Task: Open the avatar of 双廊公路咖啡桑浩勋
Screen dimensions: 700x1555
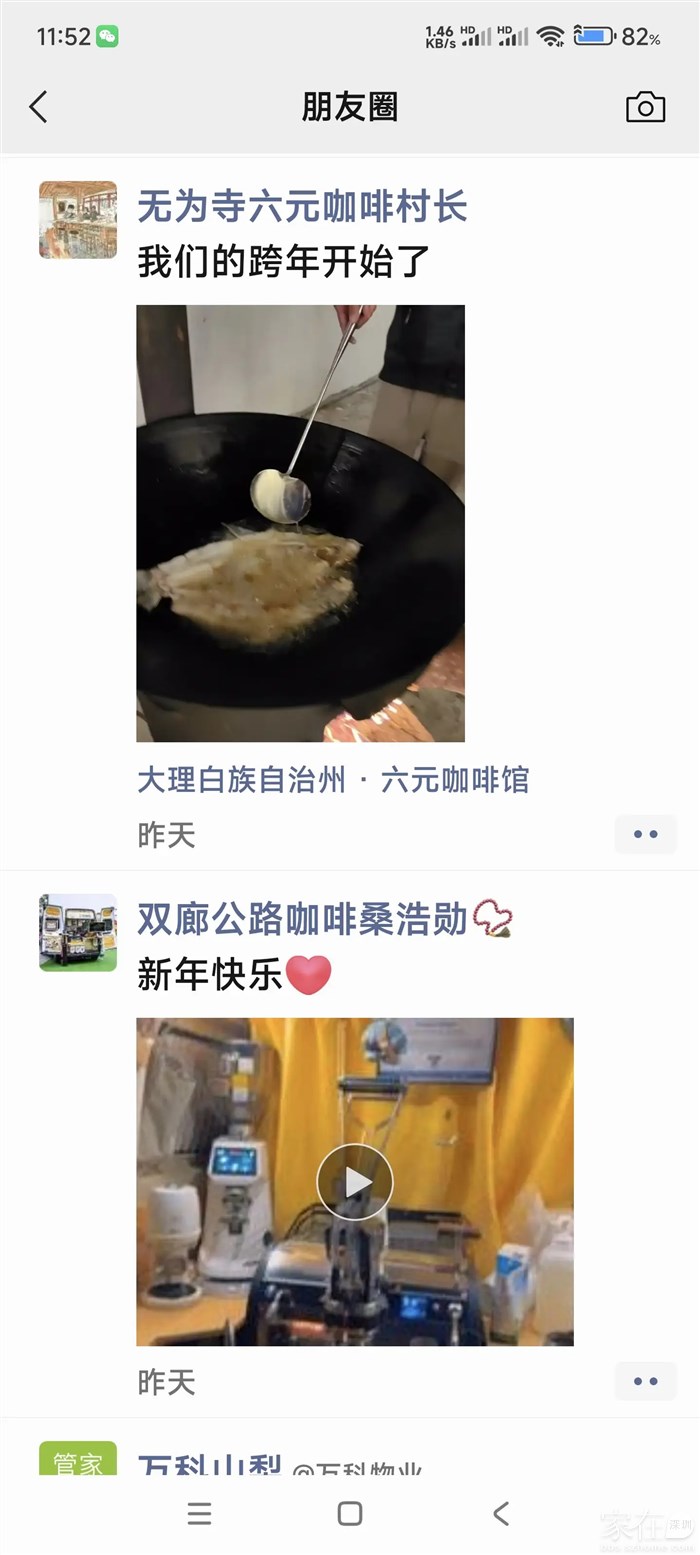Action: [78, 932]
